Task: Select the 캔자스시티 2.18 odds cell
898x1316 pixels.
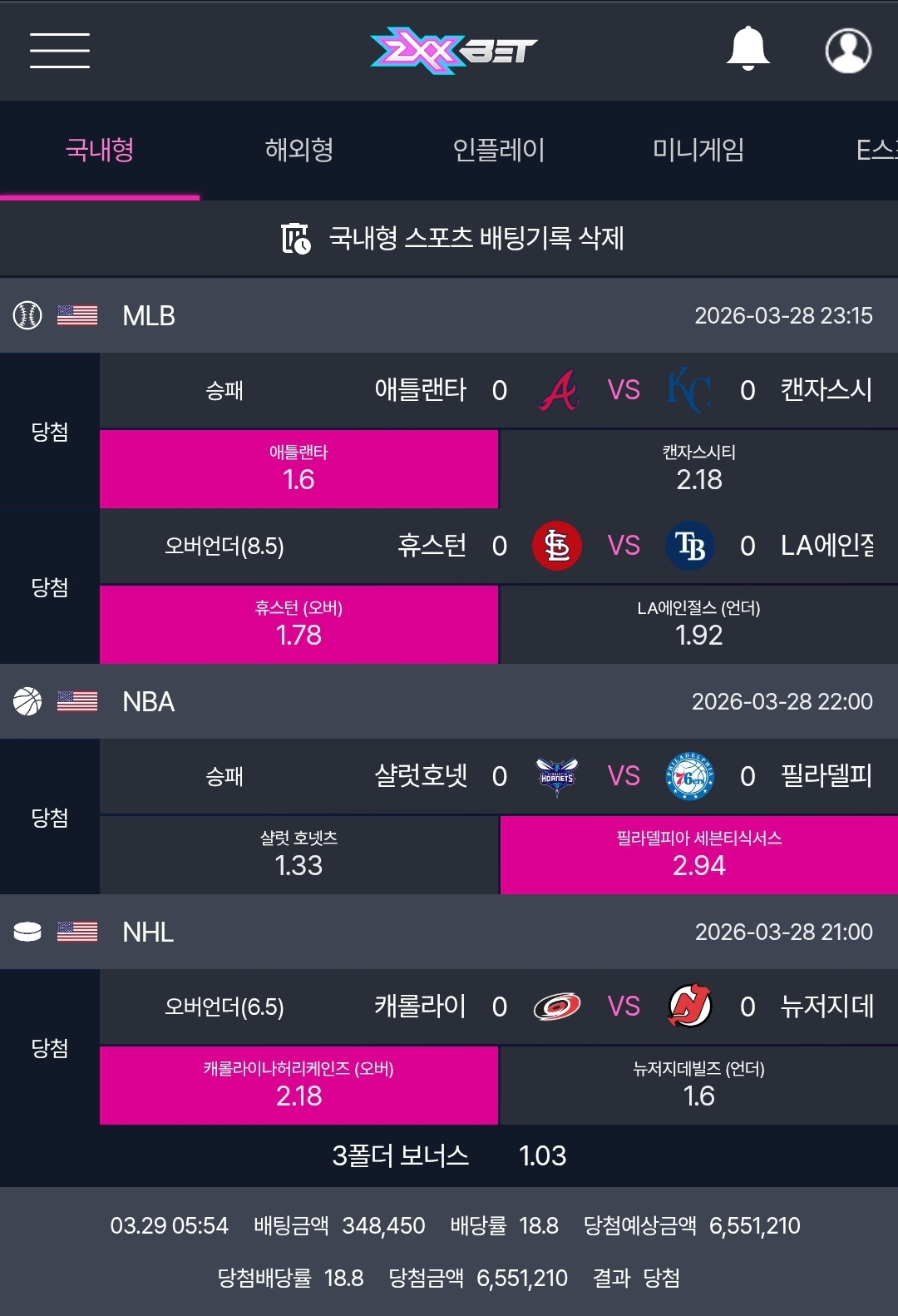Action: [698, 468]
